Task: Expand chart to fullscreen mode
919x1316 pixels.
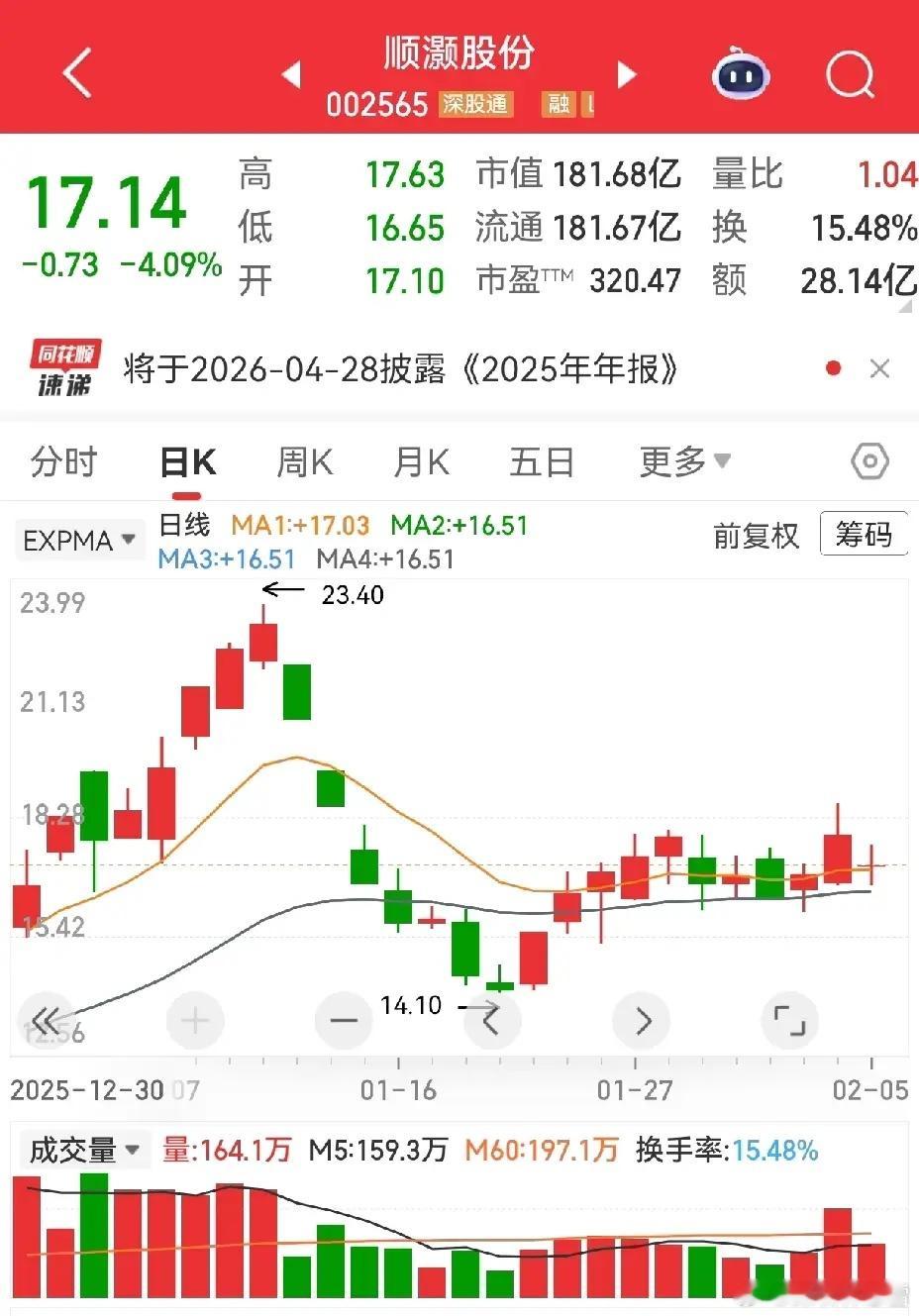Action: tap(789, 1020)
